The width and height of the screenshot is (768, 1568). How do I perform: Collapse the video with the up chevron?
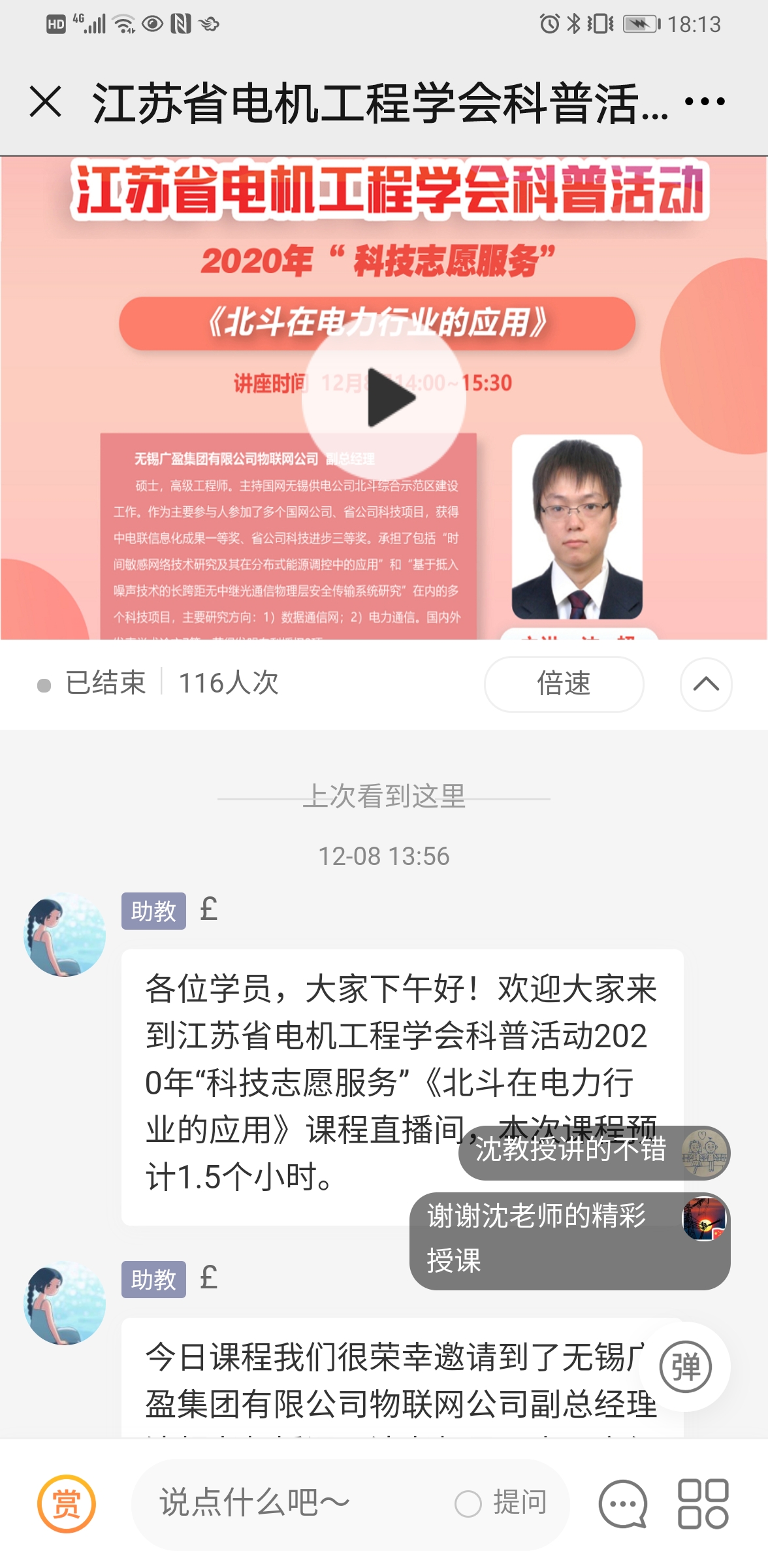(x=705, y=684)
